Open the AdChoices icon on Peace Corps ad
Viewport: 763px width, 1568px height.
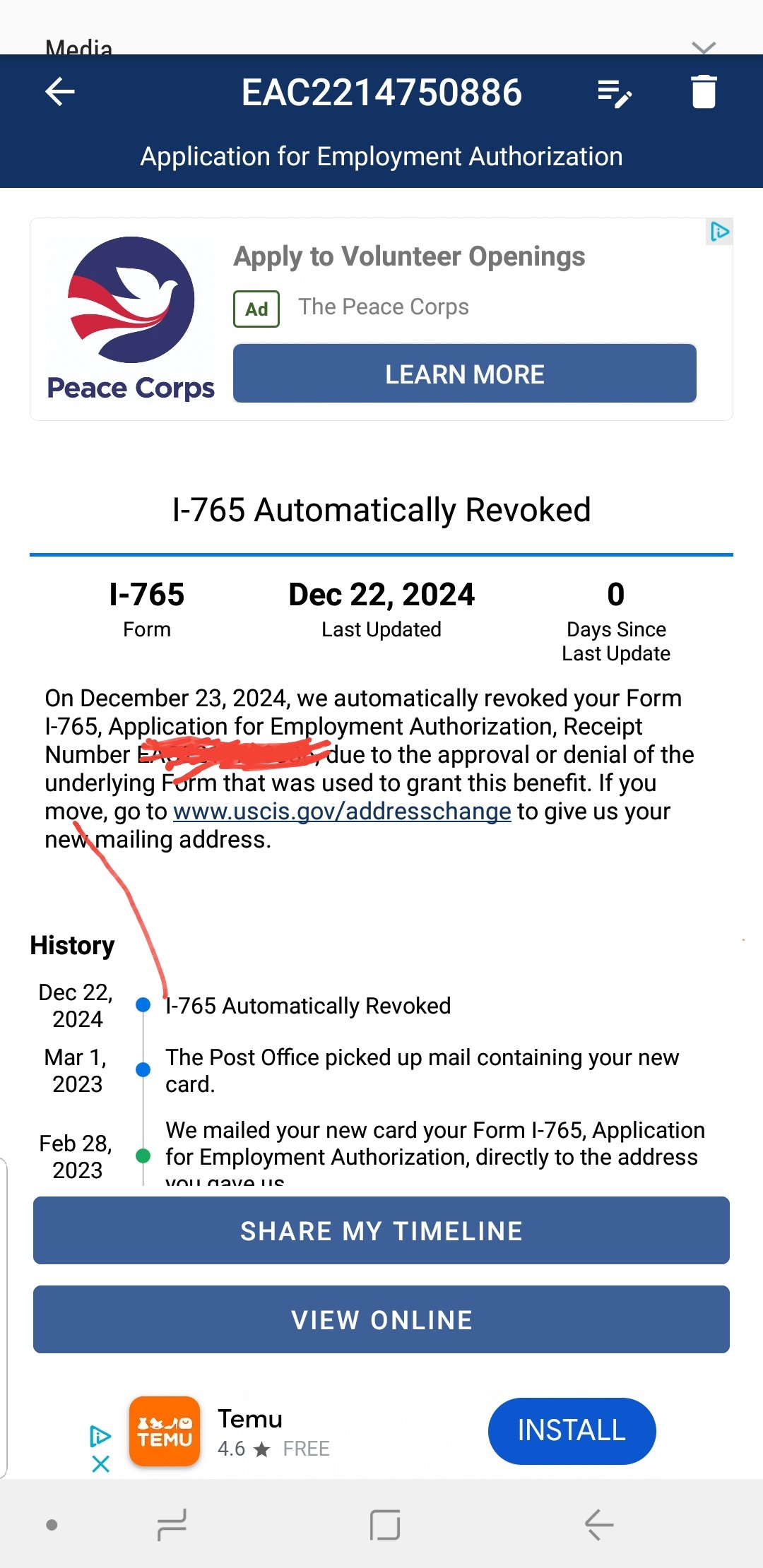pos(719,232)
